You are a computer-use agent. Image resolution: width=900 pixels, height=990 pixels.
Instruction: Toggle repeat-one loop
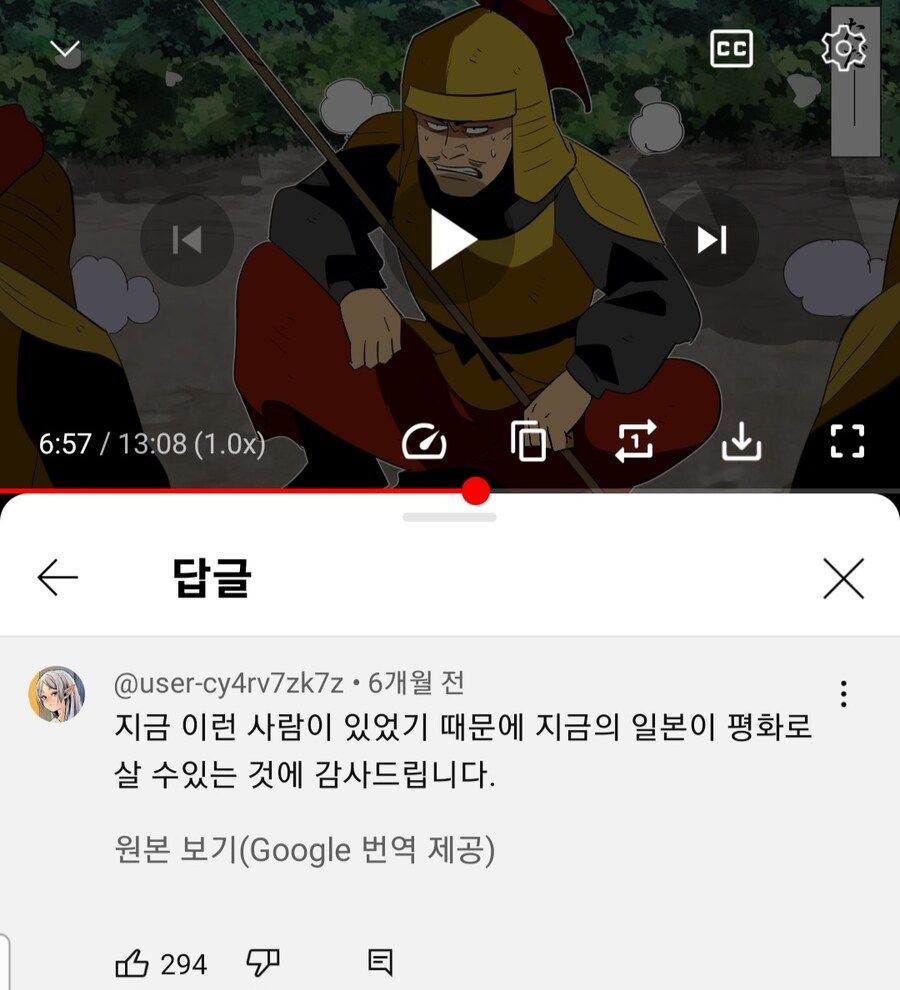[x=636, y=441]
